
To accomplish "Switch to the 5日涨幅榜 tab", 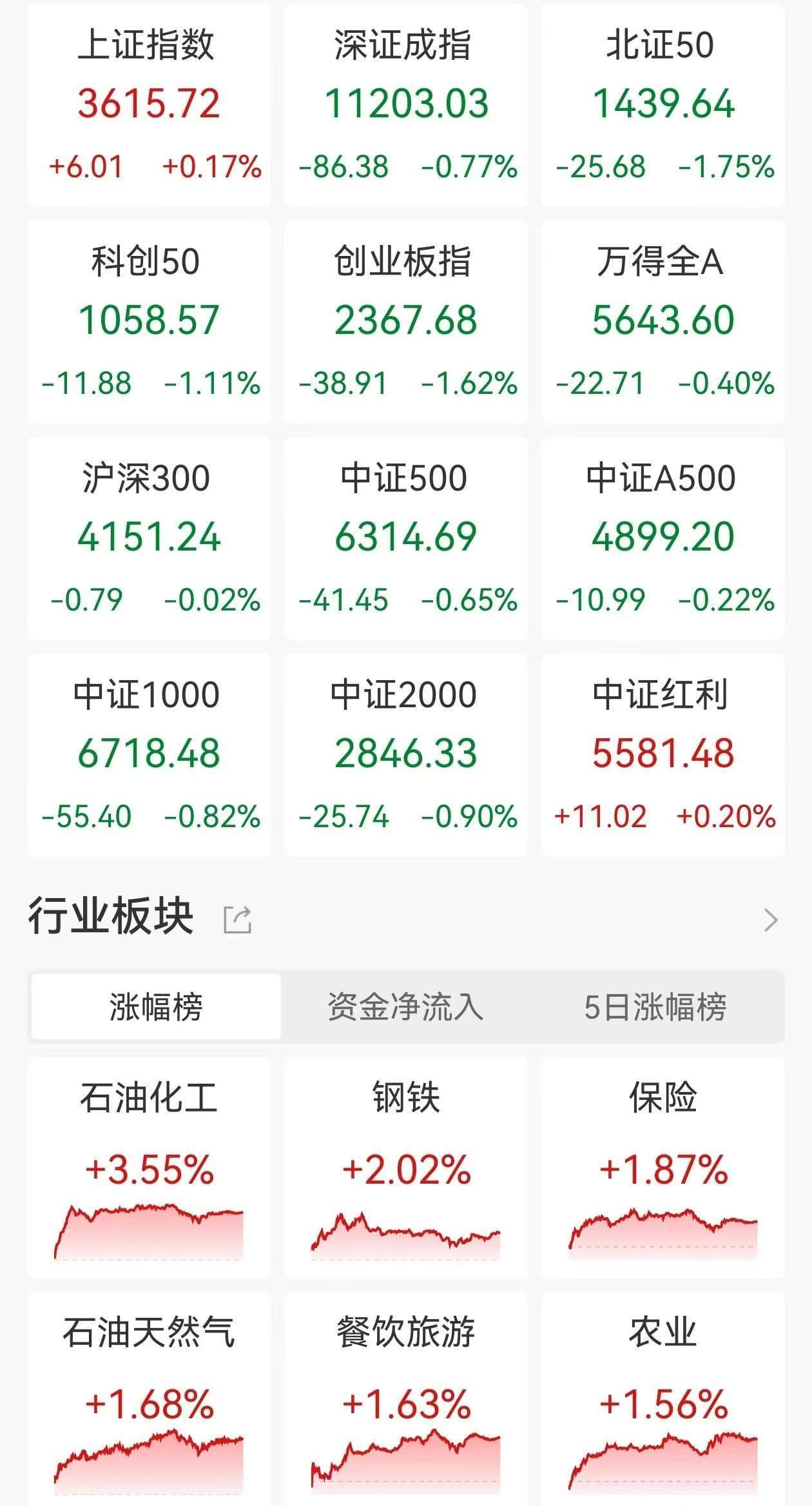I will coord(655,1006).
